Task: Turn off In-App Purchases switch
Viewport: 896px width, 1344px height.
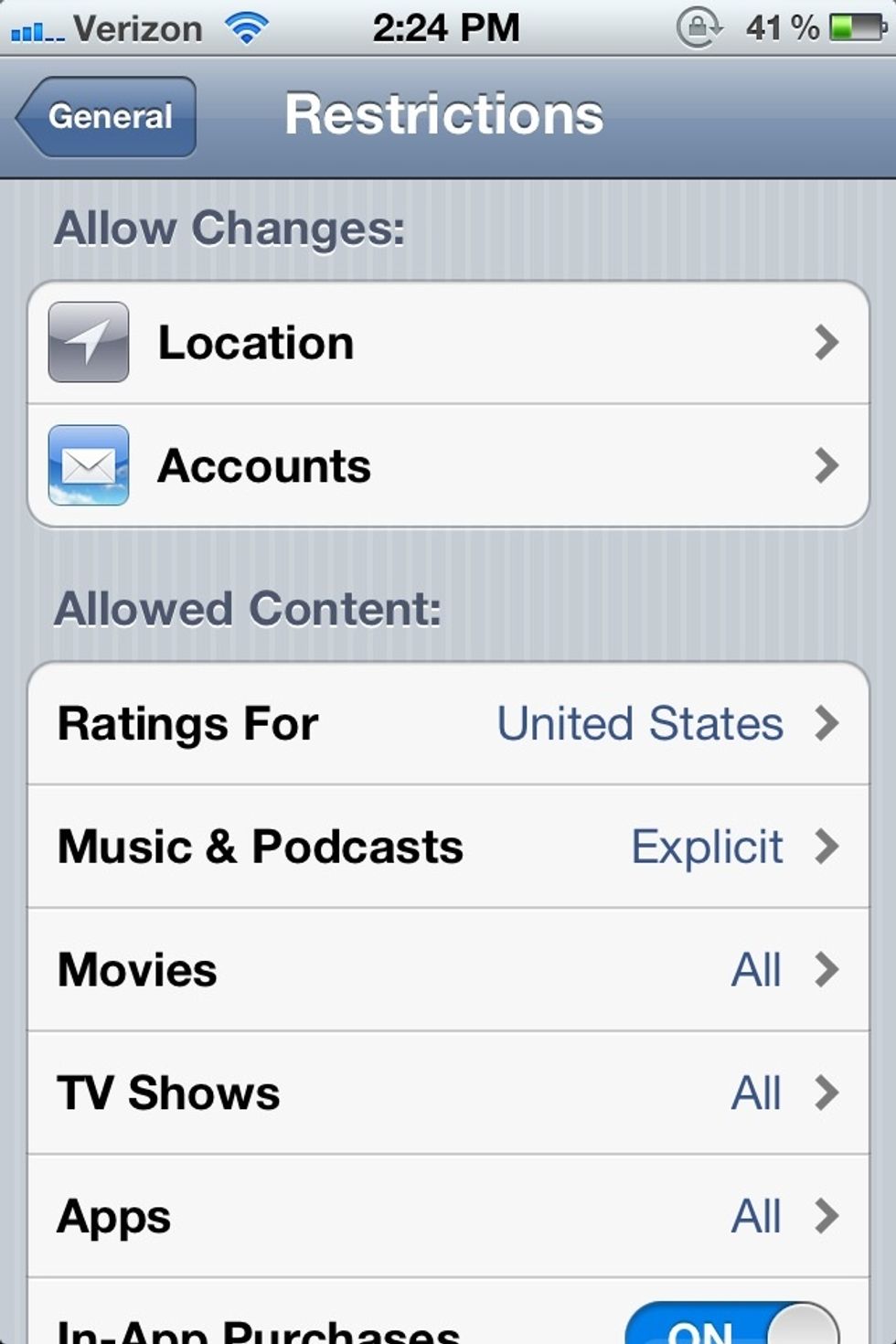Action: click(731, 1328)
